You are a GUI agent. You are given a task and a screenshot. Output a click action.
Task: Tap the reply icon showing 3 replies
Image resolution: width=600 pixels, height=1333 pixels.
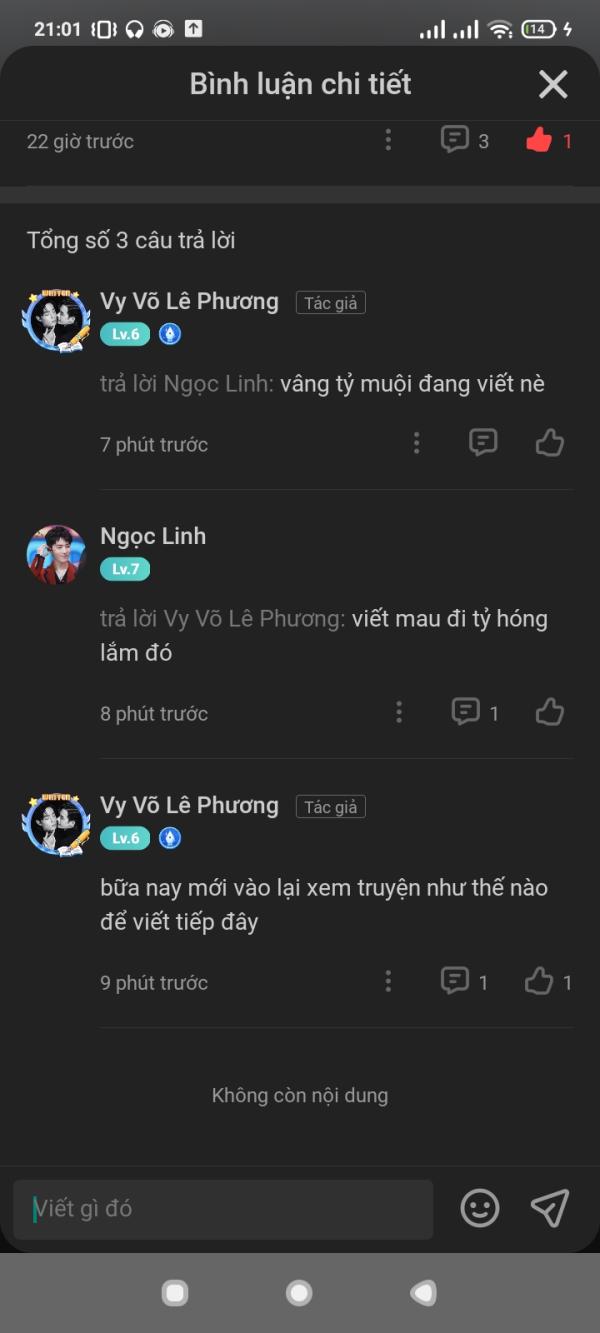pyautogui.click(x=465, y=140)
